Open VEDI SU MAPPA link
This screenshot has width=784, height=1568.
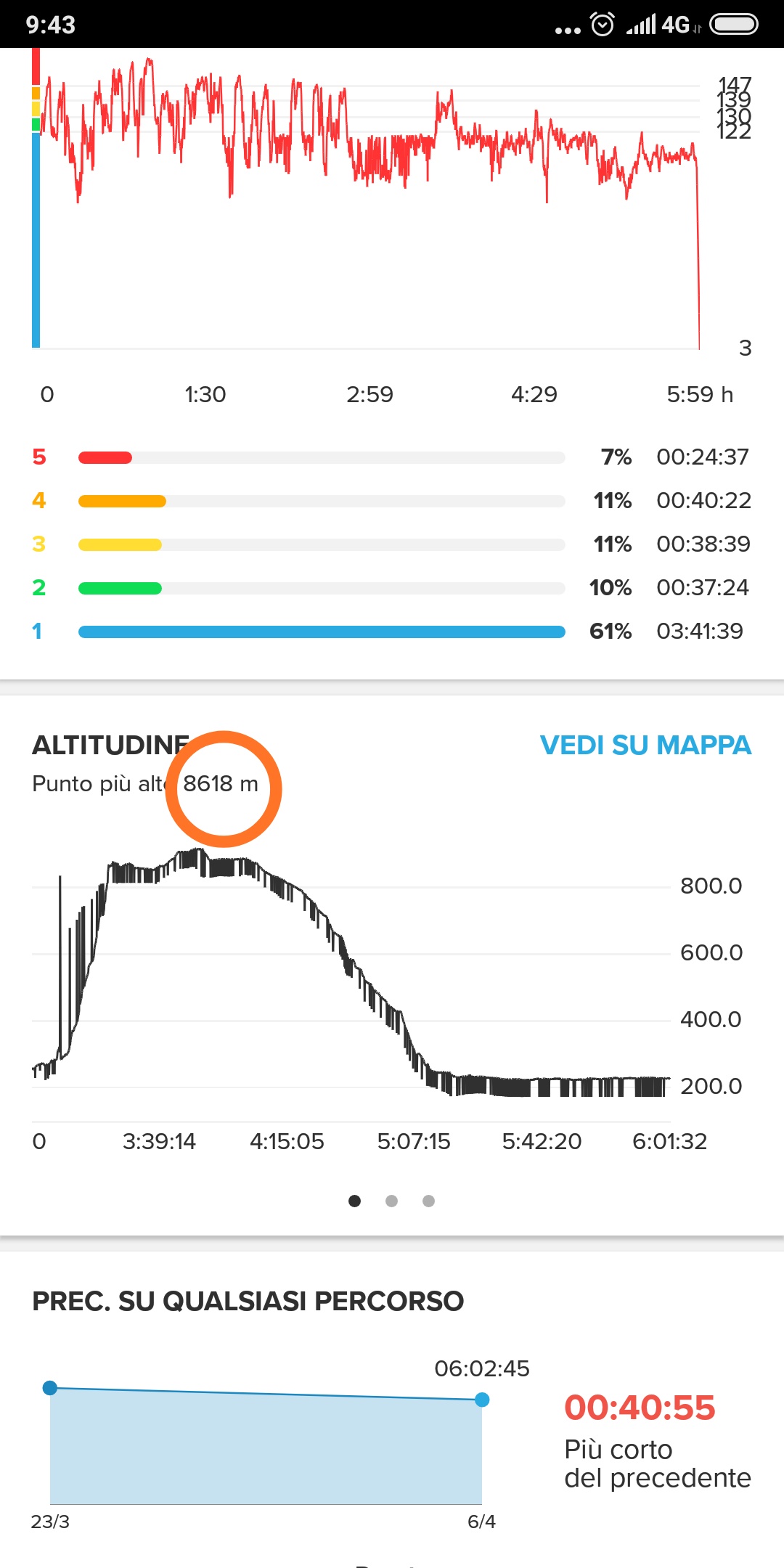click(x=645, y=746)
